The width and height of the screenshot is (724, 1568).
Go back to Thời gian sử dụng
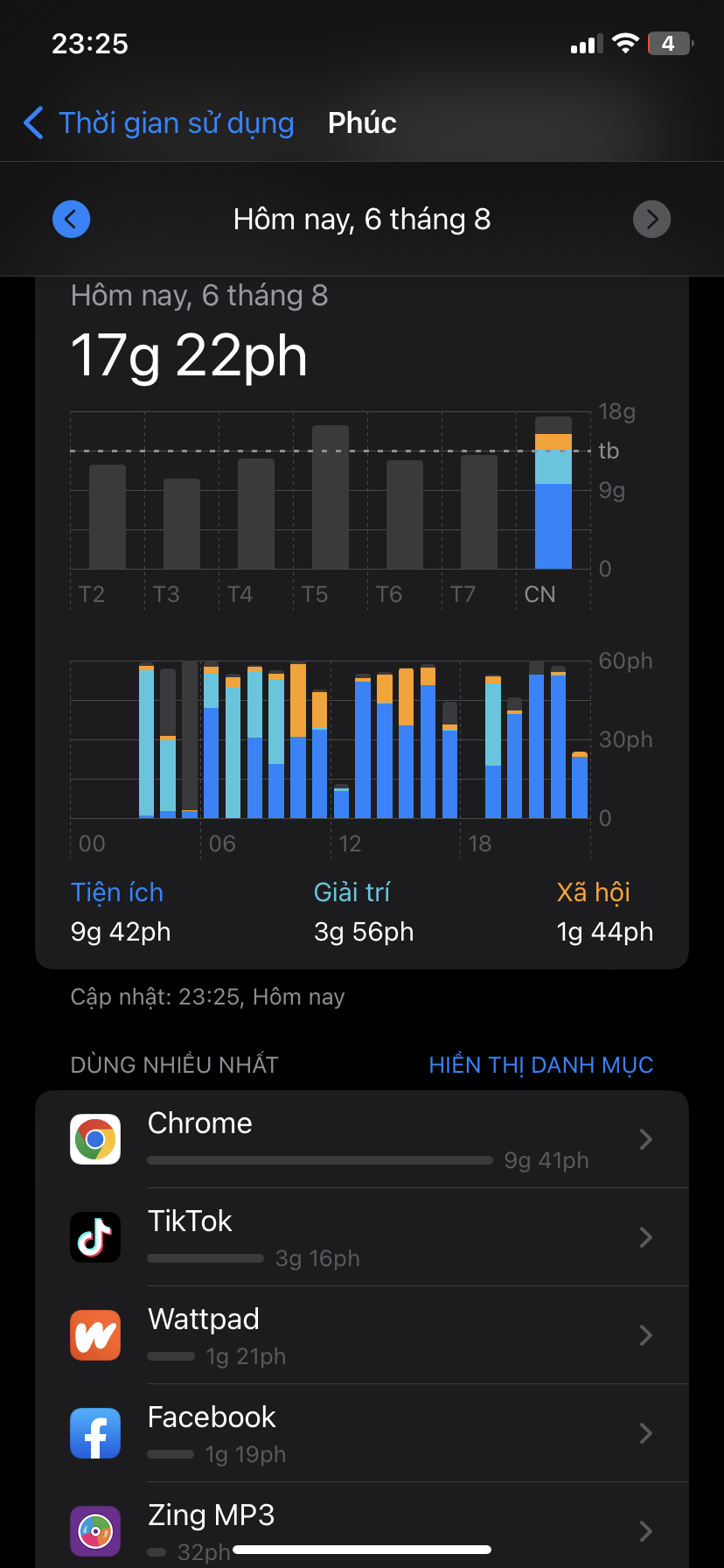pos(159,123)
